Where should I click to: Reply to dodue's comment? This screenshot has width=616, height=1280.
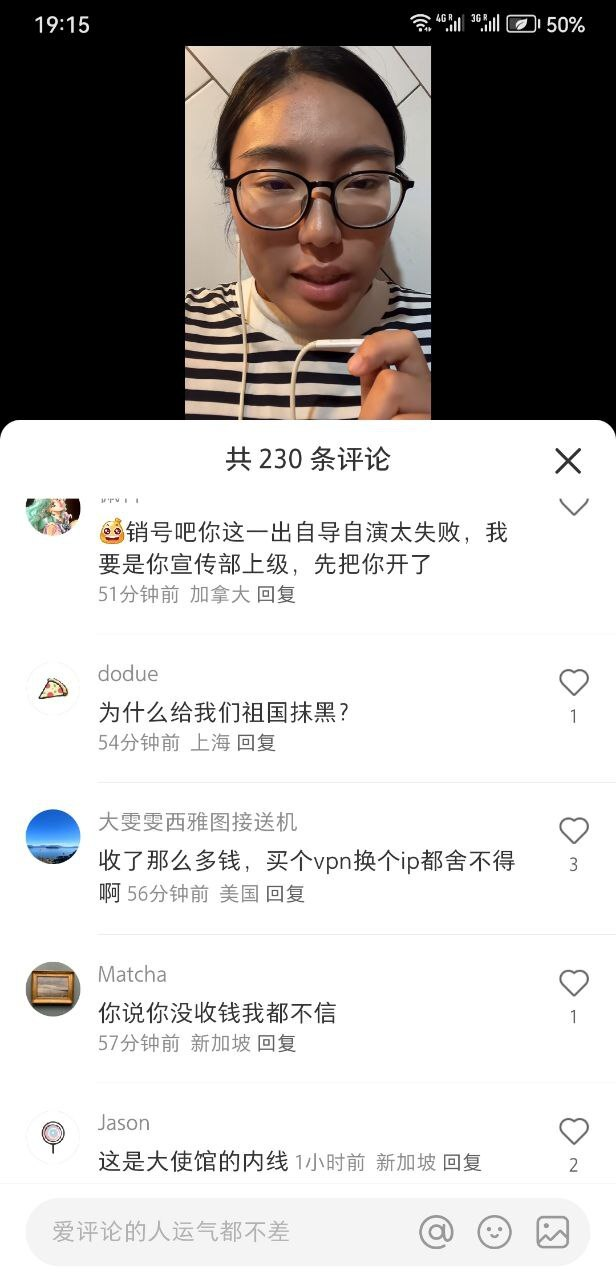click(x=256, y=743)
